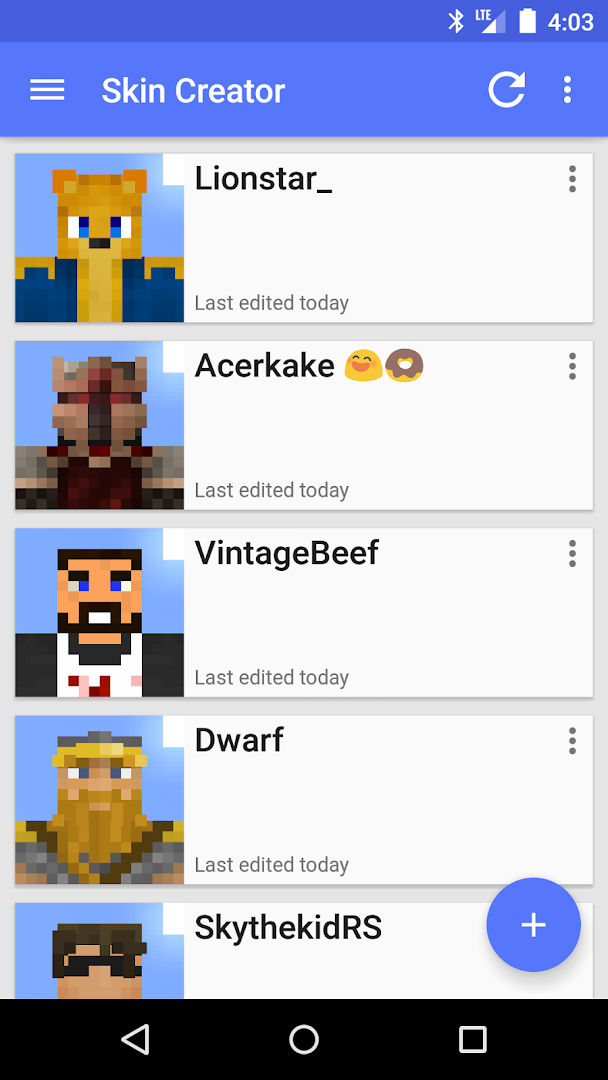Screen dimensions: 608x1080
Task: Show more options for Lionstar_ skin
Action: coord(572,179)
